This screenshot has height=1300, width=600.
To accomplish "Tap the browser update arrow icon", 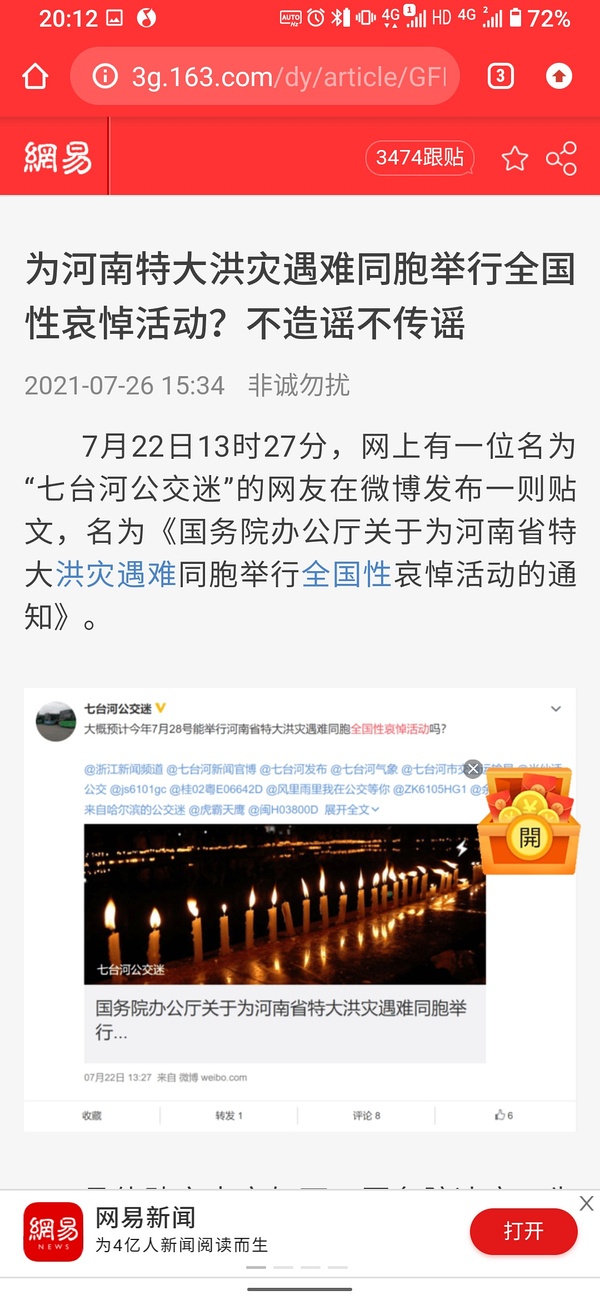I will click(559, 77).
